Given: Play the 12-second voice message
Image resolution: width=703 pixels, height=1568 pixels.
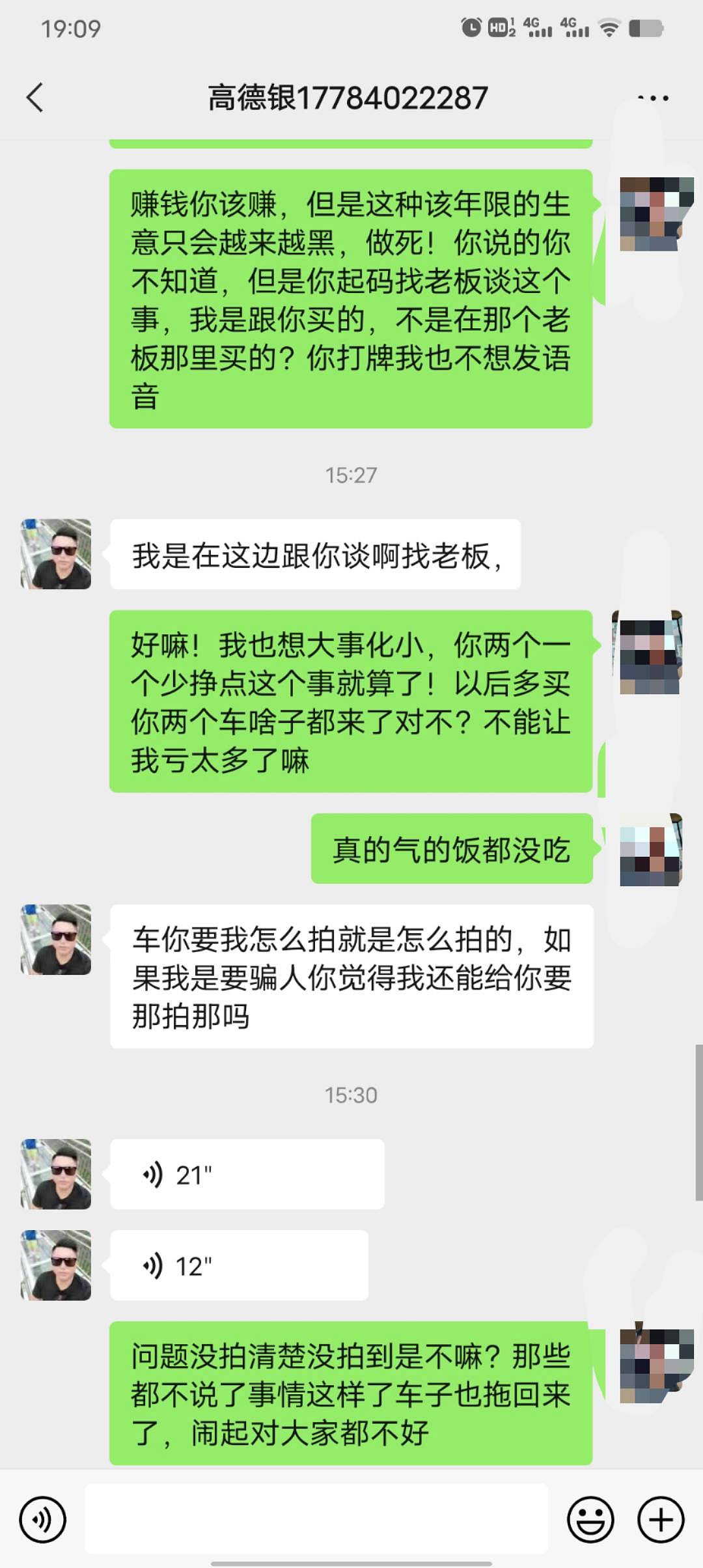Looking at the screenshot, I should [x=239, y=1266].
